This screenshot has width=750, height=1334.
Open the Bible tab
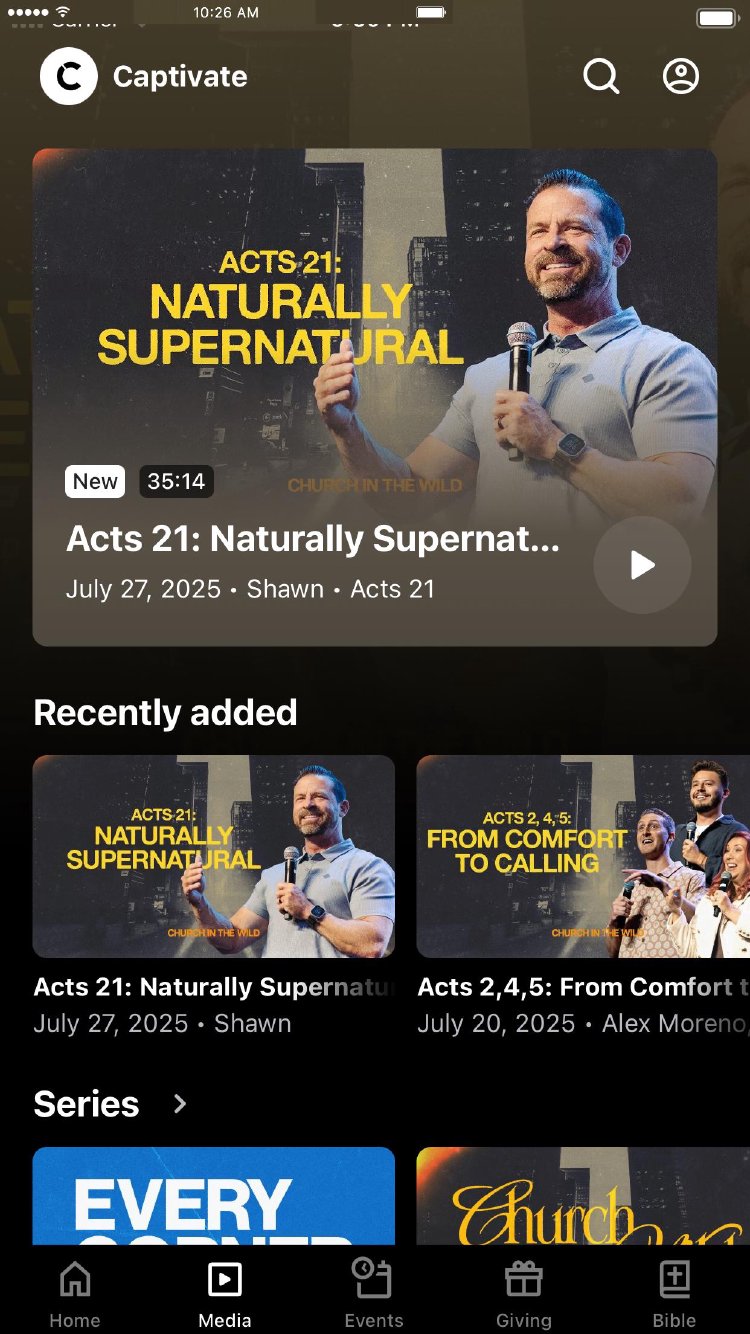point(674,1293)
